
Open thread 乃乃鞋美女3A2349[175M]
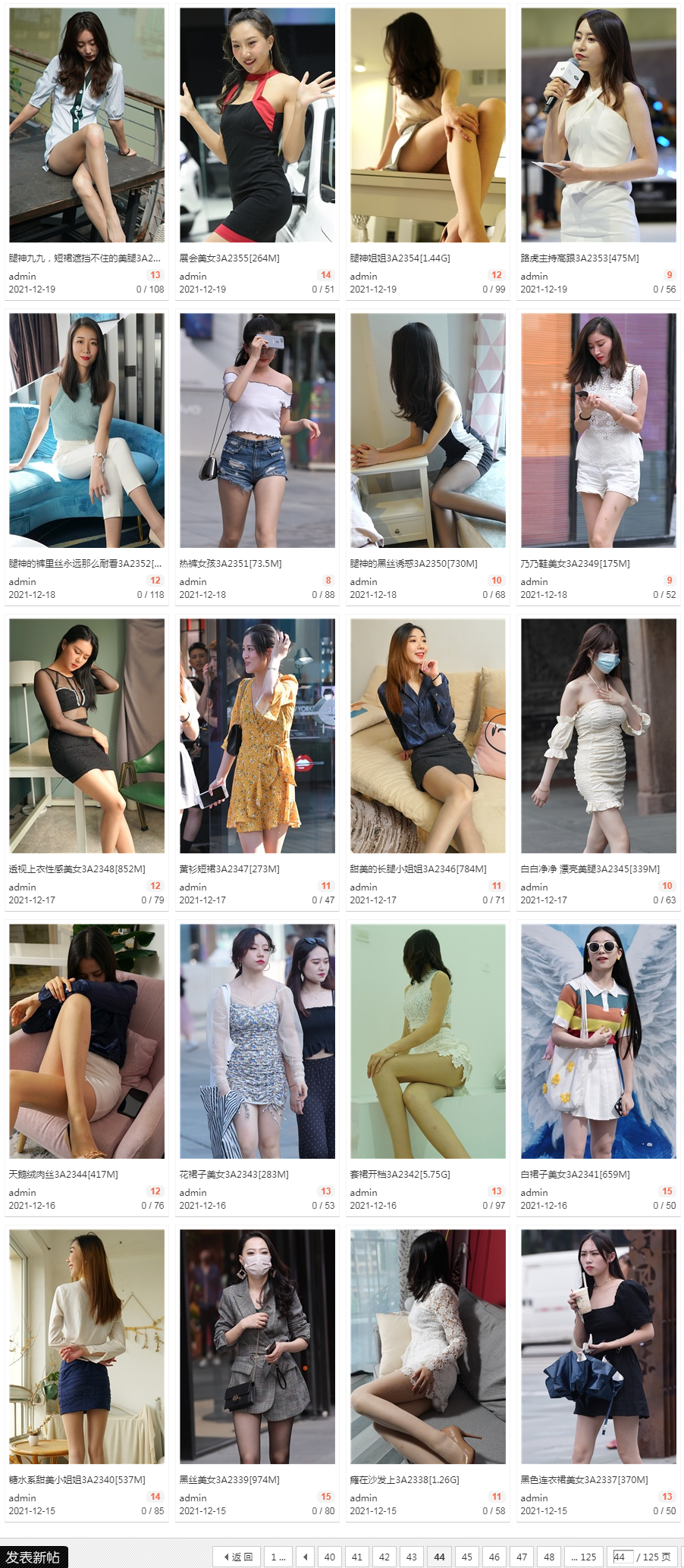coord(575,564)
